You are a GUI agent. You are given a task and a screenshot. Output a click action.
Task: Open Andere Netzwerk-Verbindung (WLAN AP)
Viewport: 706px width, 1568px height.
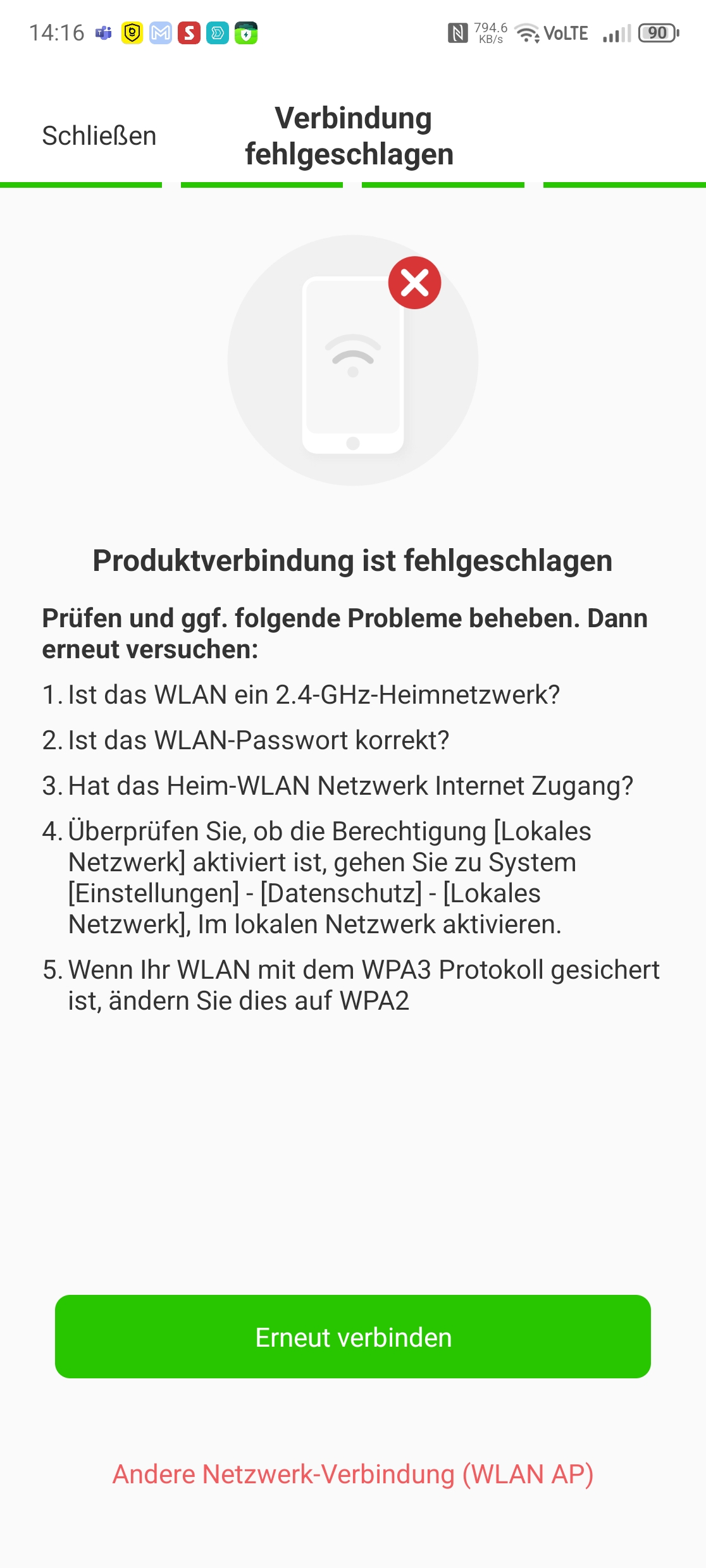353,1474
